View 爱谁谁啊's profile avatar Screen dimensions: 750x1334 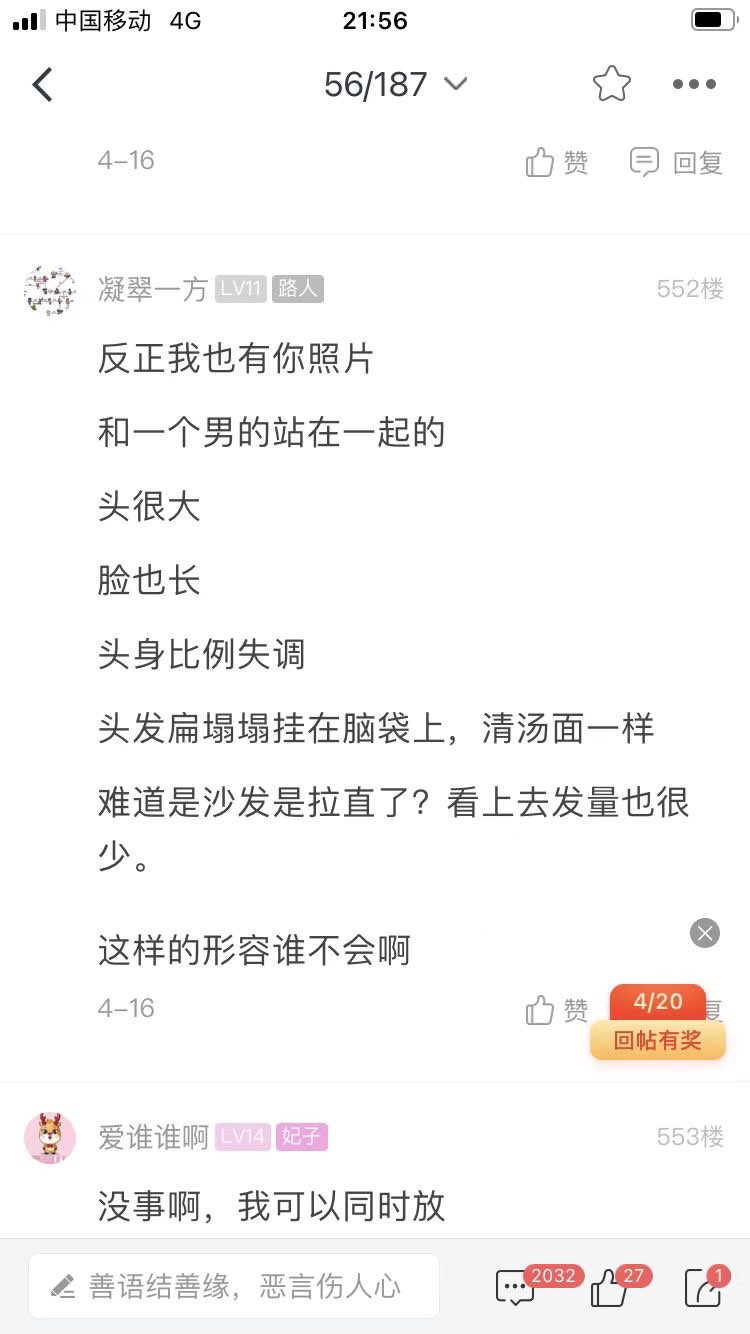(50, 1138)
